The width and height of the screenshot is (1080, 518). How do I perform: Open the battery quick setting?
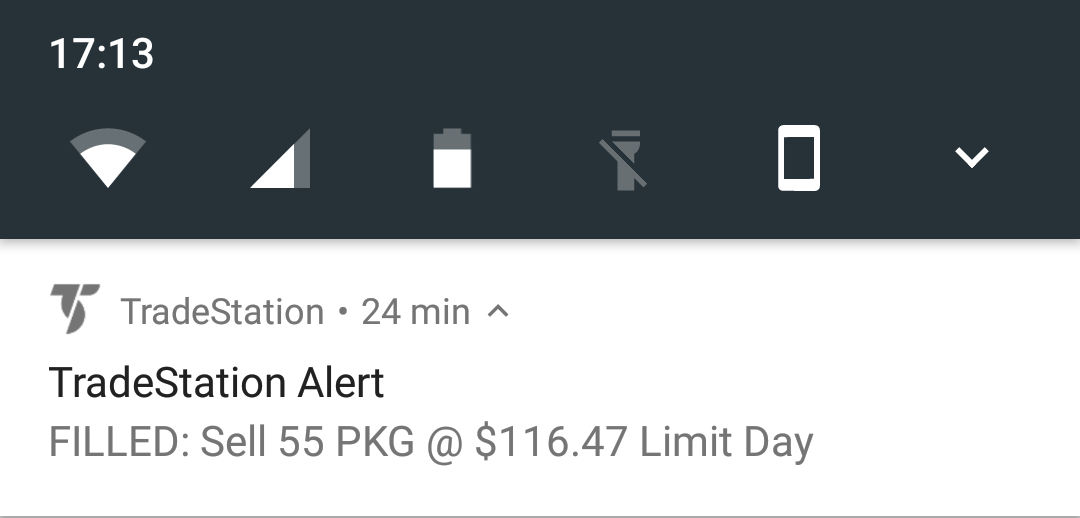(452, 158)
